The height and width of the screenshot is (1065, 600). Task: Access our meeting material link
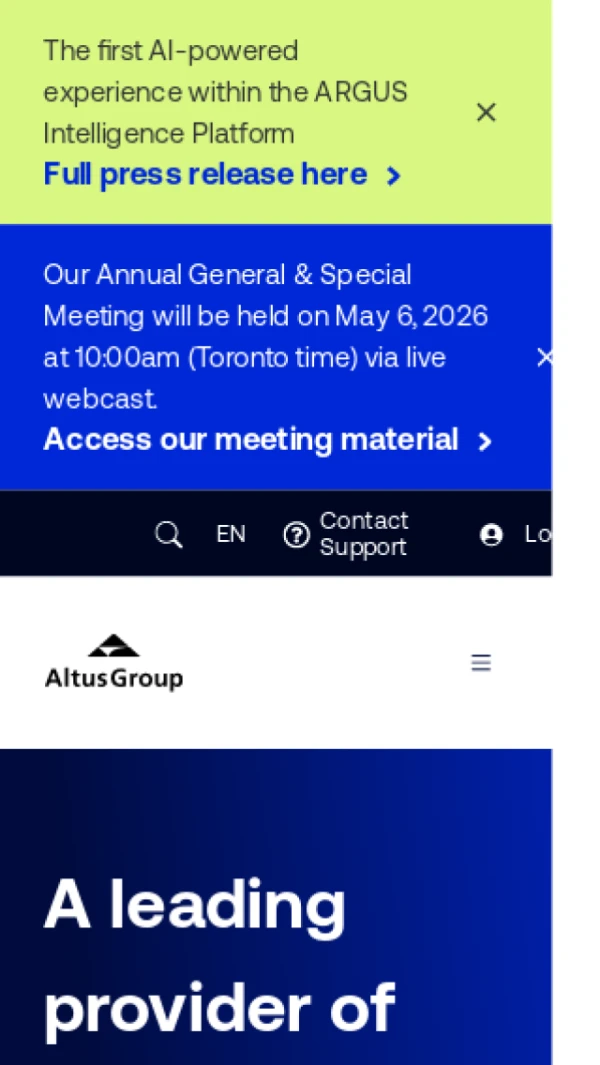(267, 440)
